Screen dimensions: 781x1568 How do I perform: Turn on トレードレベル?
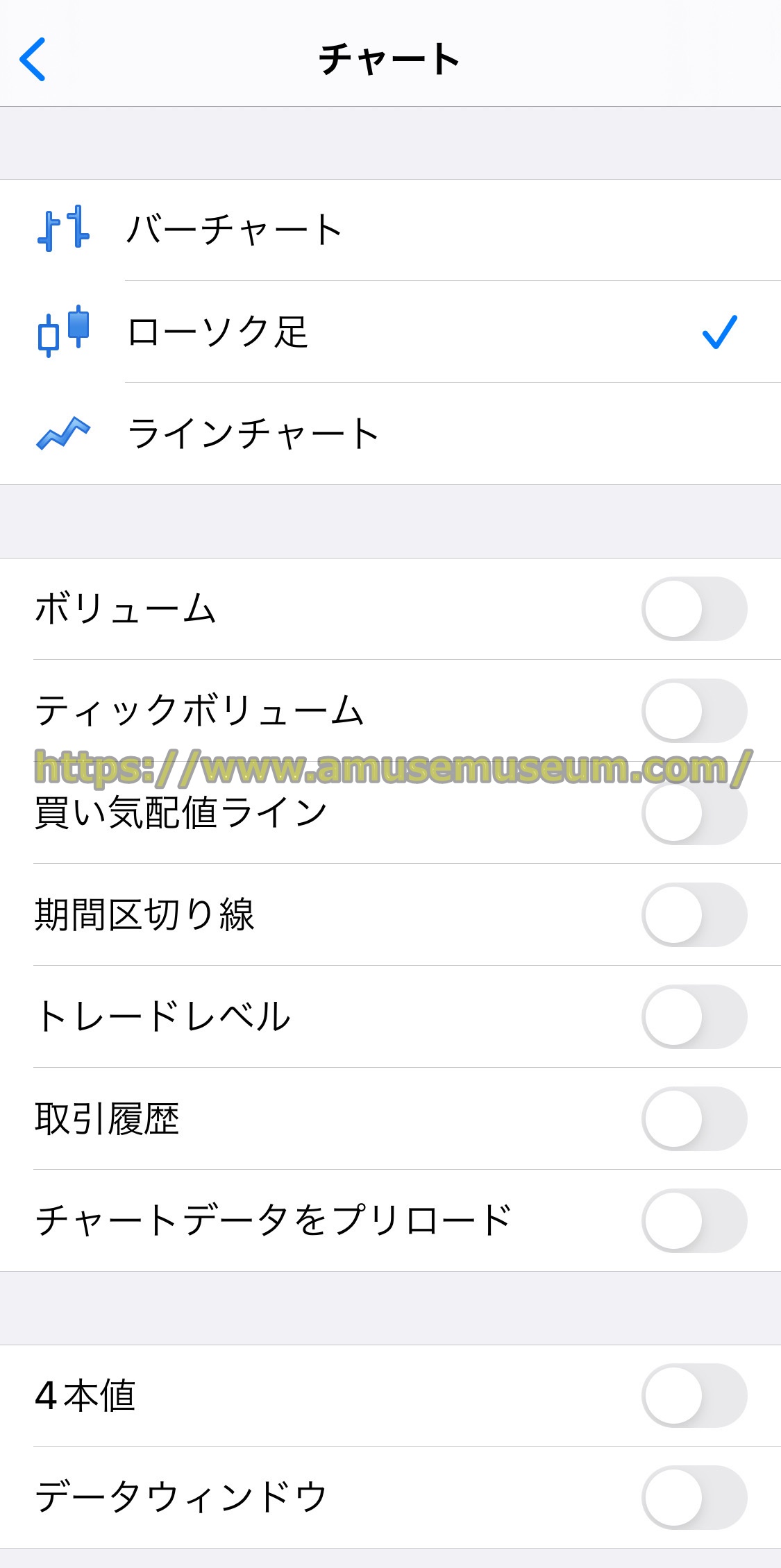[x=694, y=1016]
